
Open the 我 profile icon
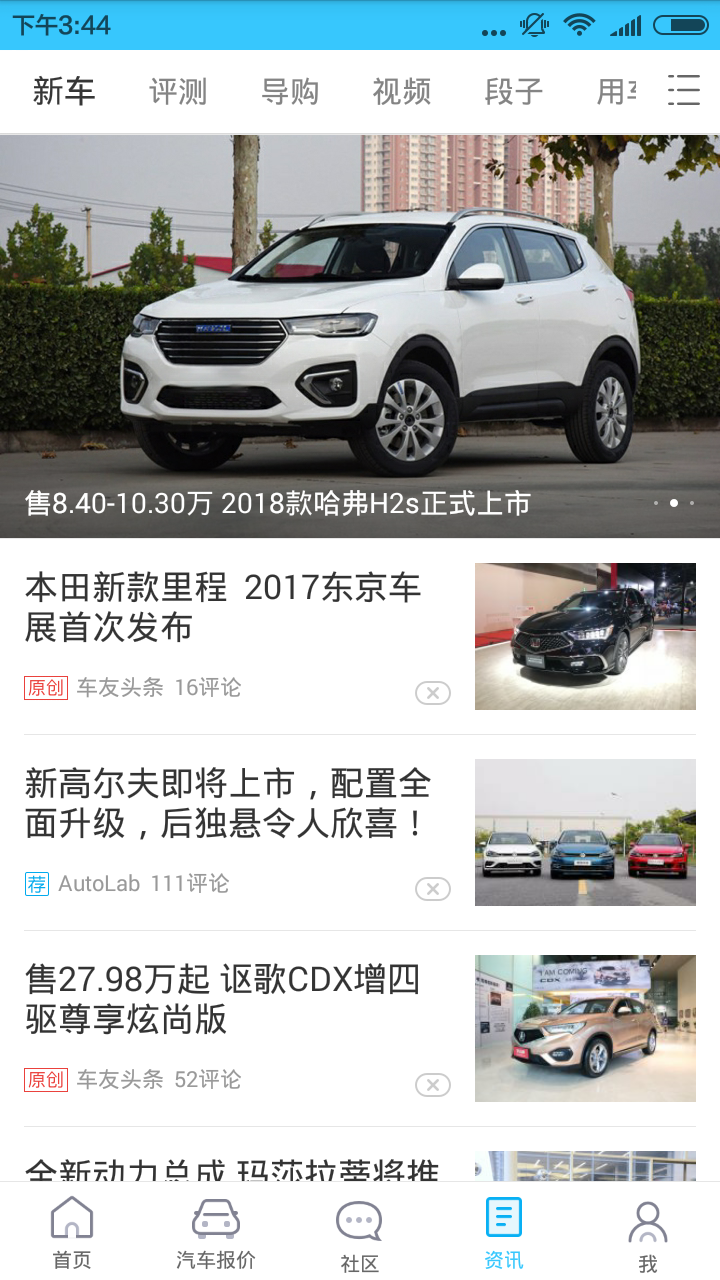(647, 1230)
